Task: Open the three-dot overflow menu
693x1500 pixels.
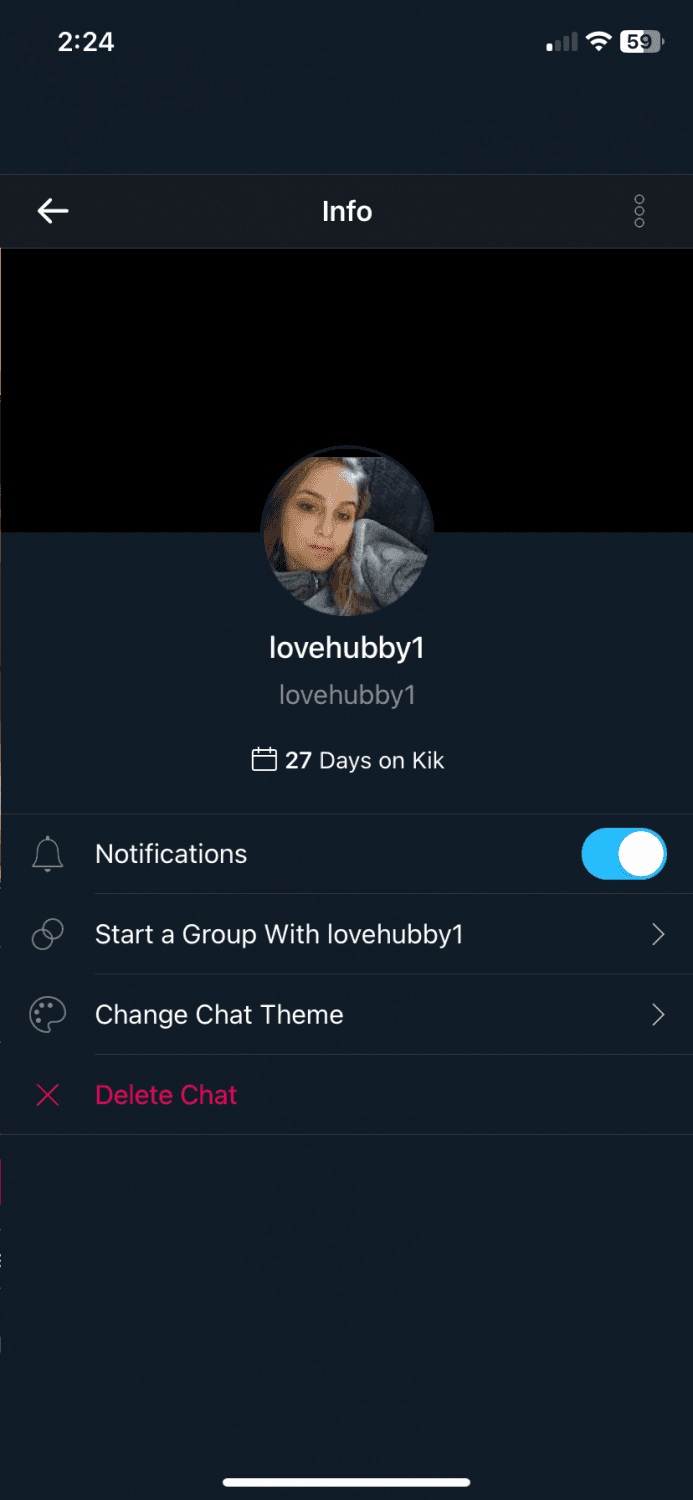Action: point(639,211)
